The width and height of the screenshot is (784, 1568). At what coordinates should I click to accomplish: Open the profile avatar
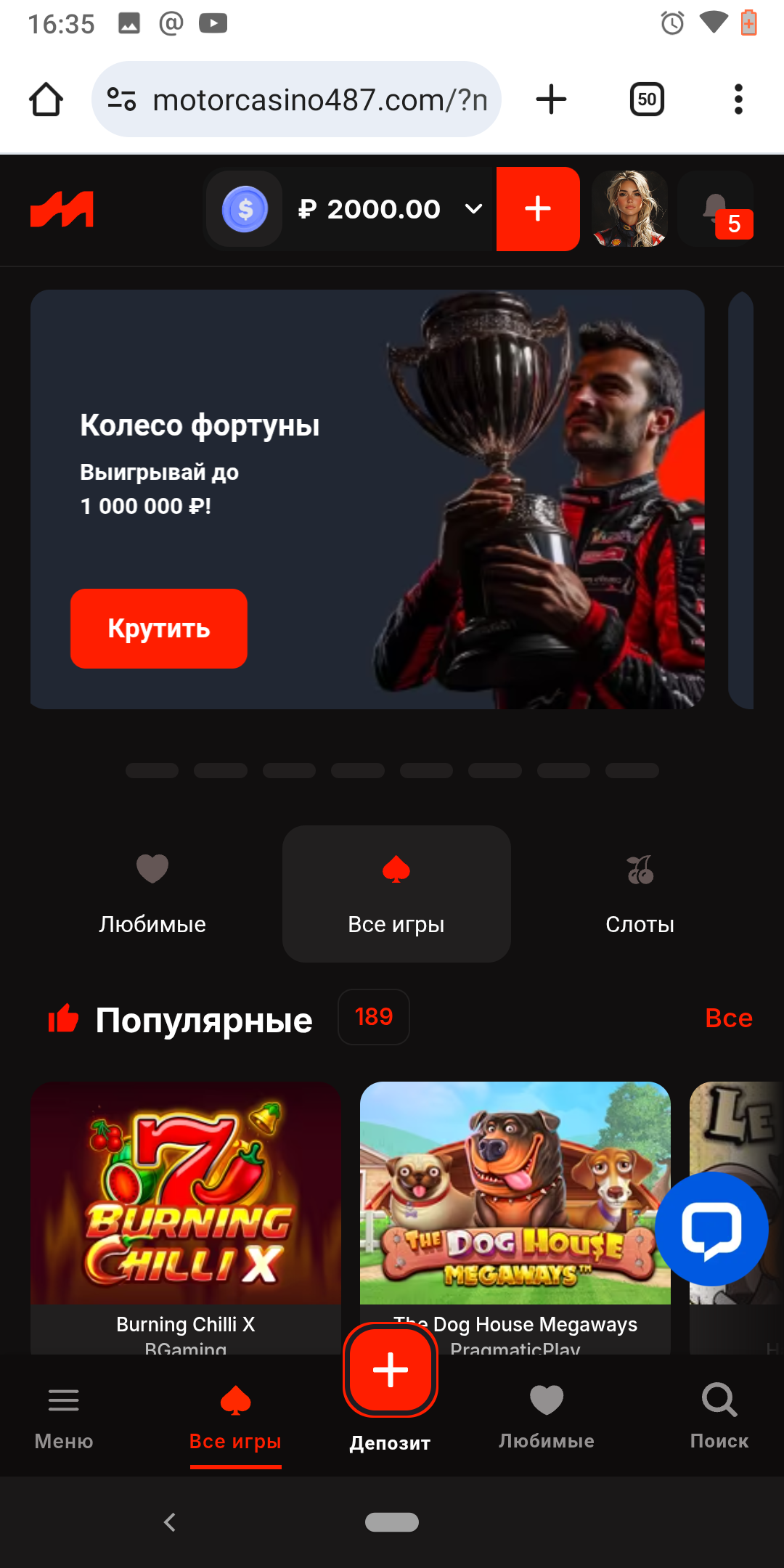(629, 209)
